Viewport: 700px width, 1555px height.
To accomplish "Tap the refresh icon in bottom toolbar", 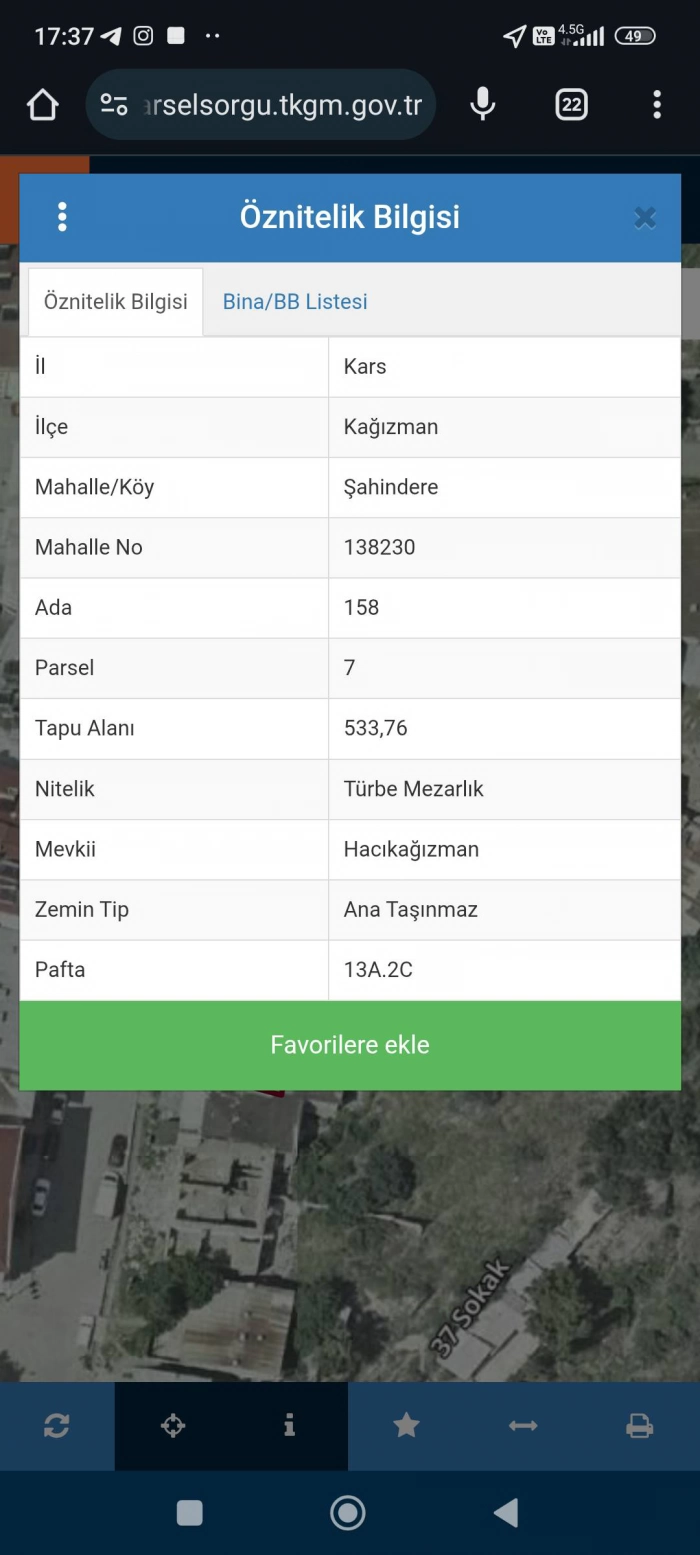I will tap(57, 1426).
